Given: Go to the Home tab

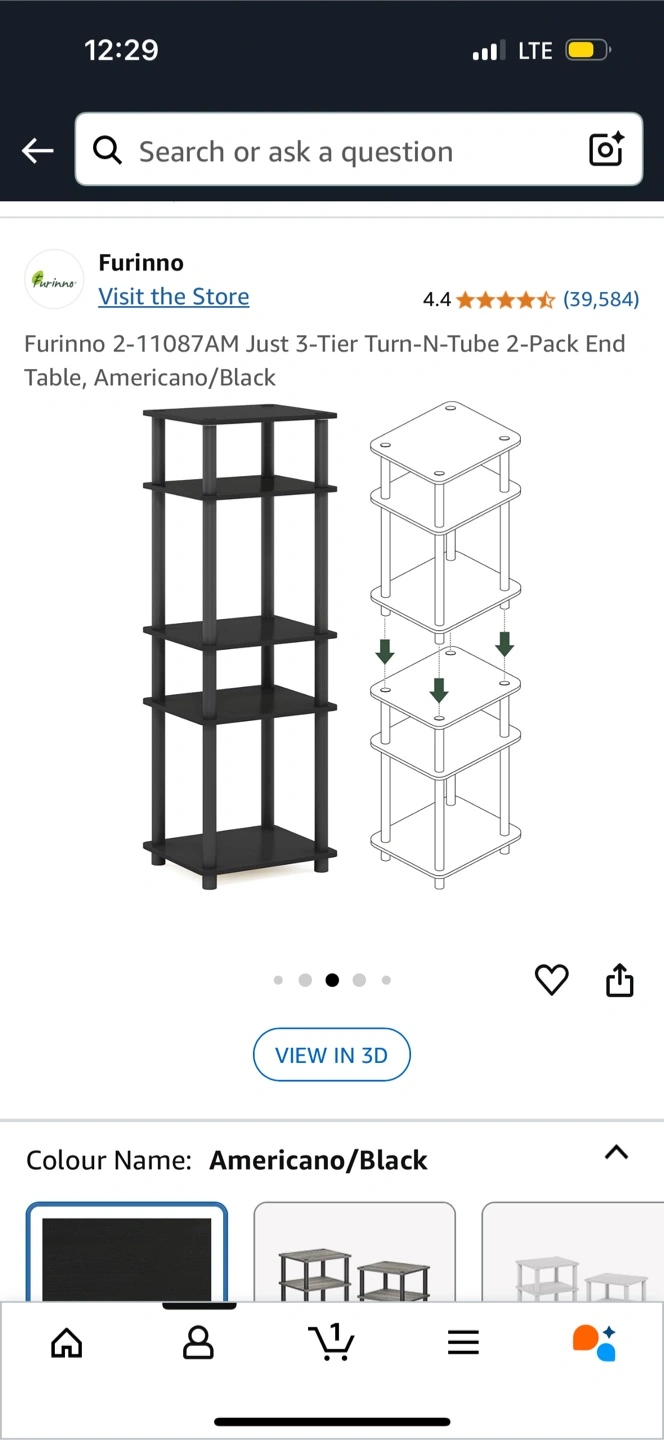Looking at the screenshot, I should click(x=66, y=1343).
